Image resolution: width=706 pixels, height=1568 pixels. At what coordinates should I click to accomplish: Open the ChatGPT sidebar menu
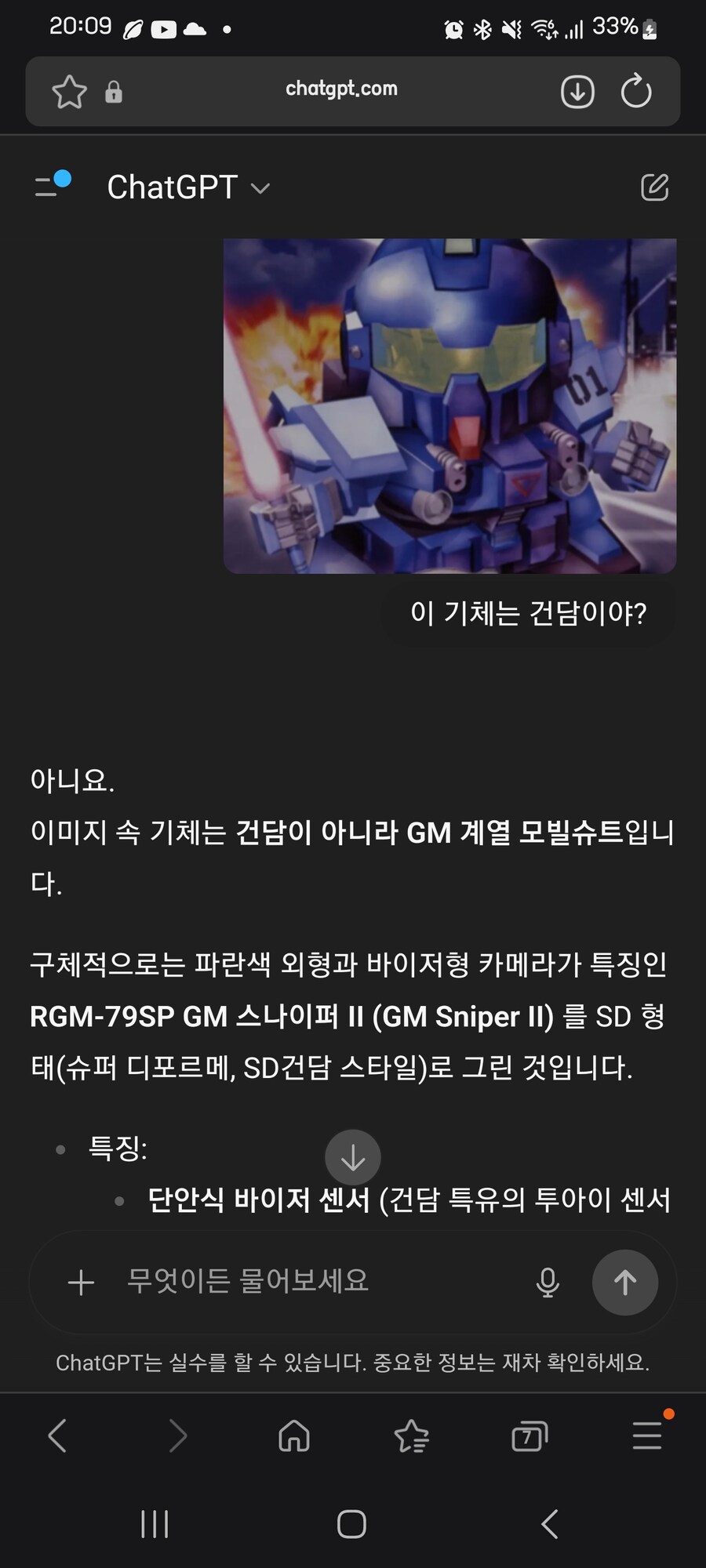pos(51,187)
